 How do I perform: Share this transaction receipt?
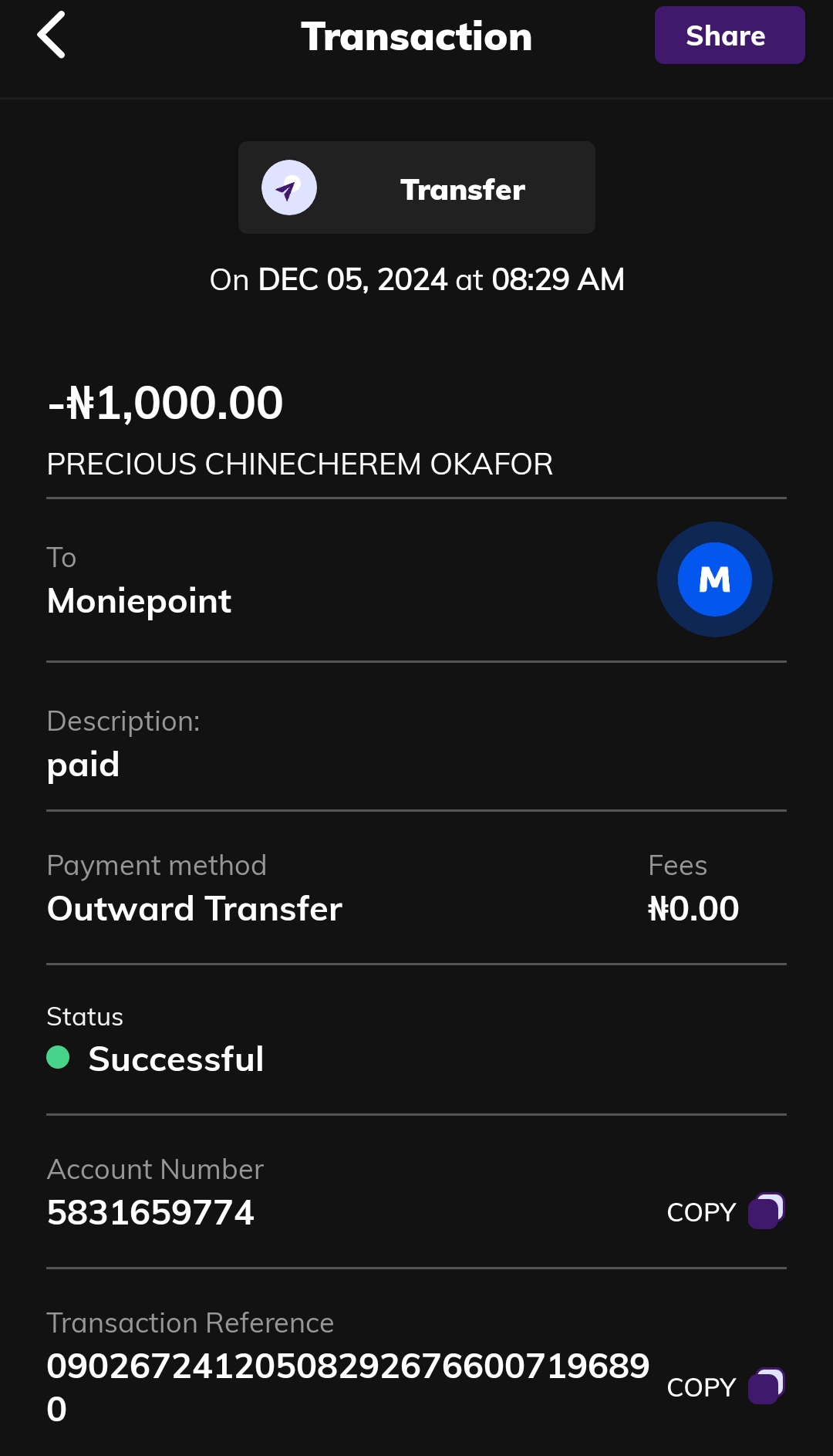729,35
